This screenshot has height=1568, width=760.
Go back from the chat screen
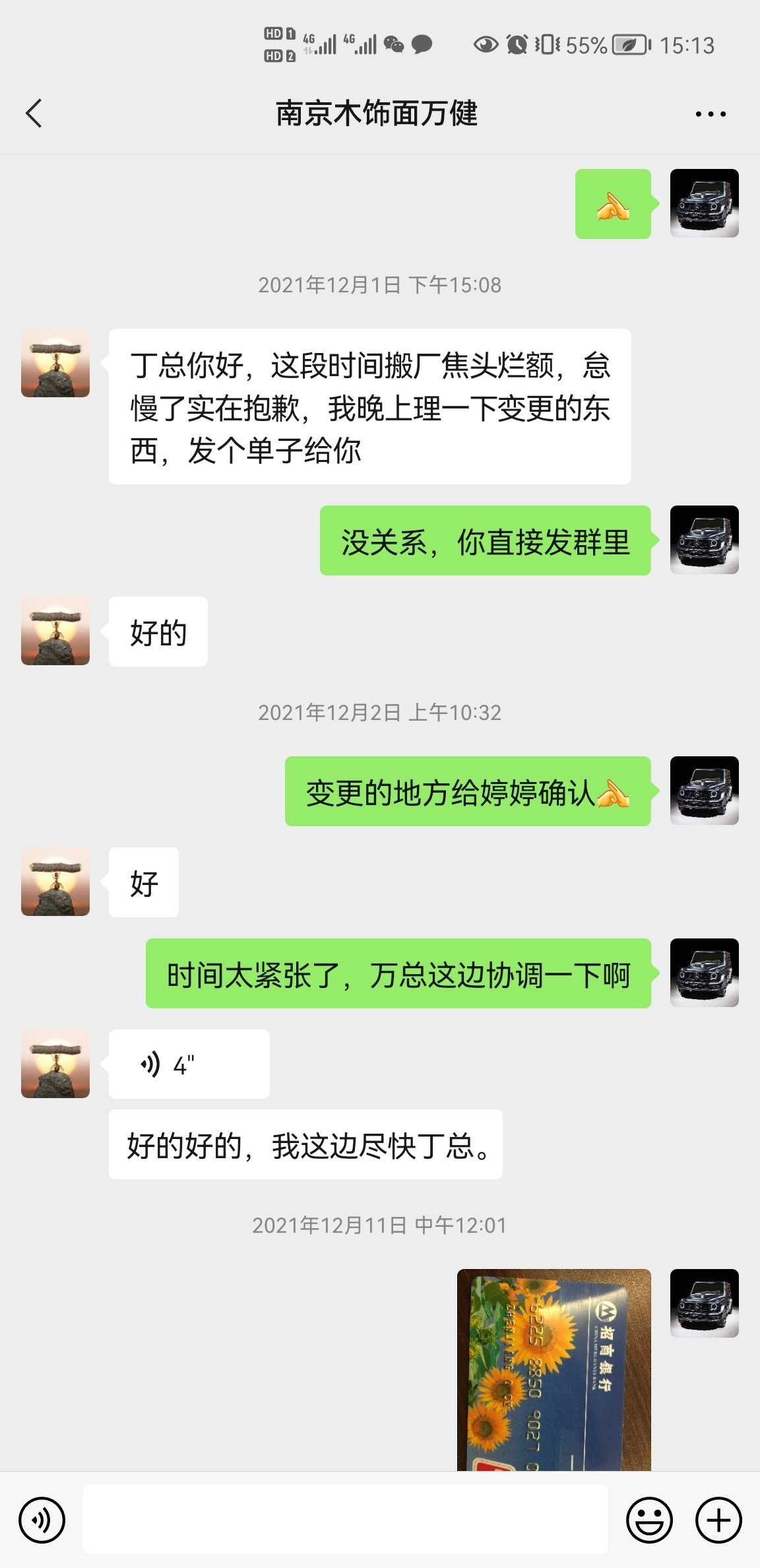click(34, 114)
